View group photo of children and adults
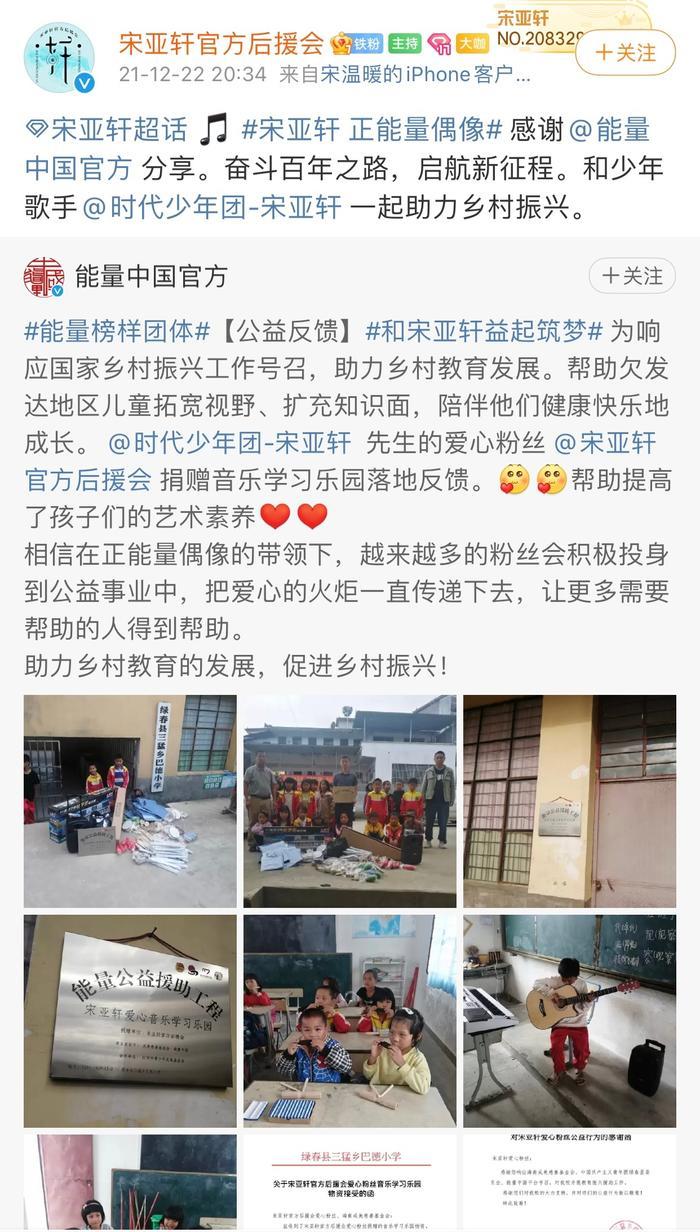700x1232 pixels. [350, 801]
